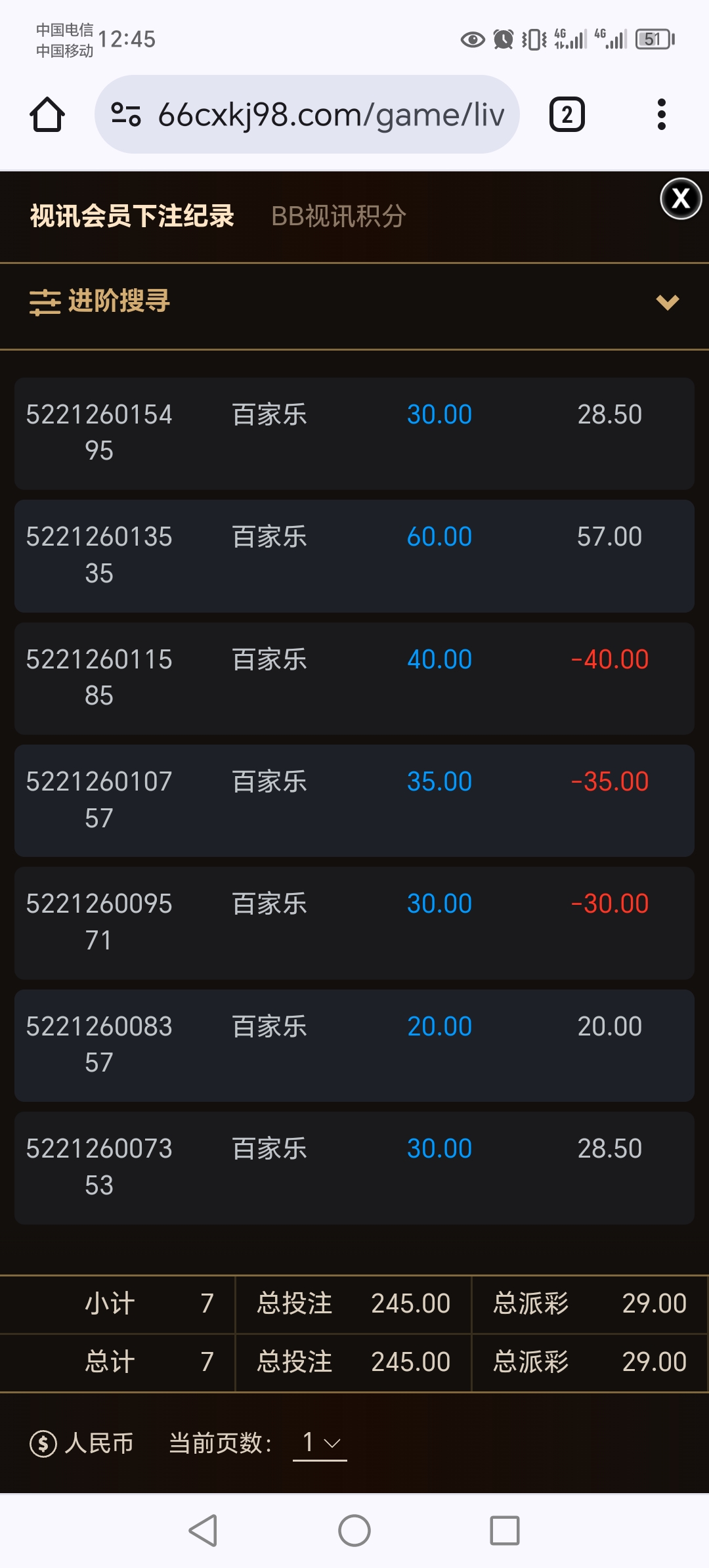709x1568 pixels.
Task: Open the 当前页数 page number dropdown
Action: pyautogui.click(x=318, y=1443)
